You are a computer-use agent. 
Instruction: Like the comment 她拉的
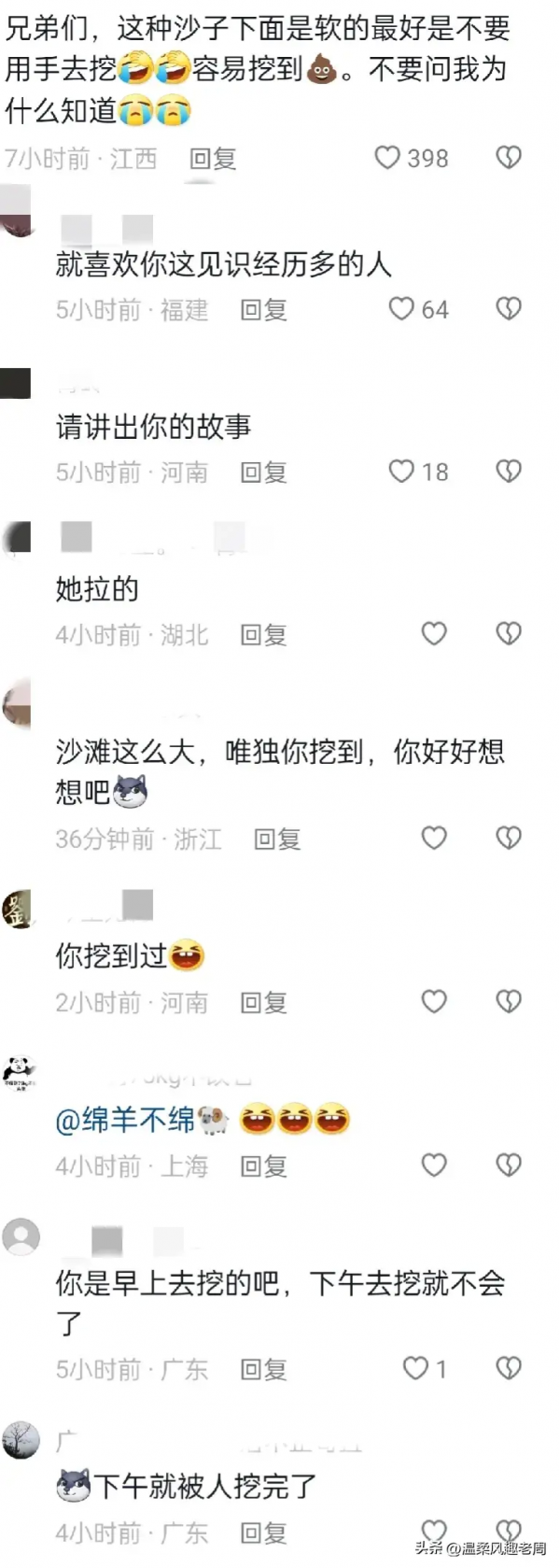click(x=434, y=634)
